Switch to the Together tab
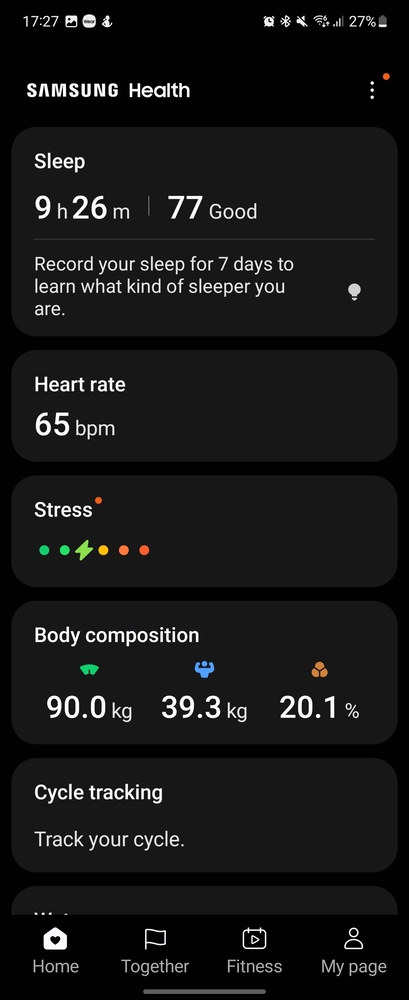Viewport: 409px width, 1000px height. coord(155,951)
